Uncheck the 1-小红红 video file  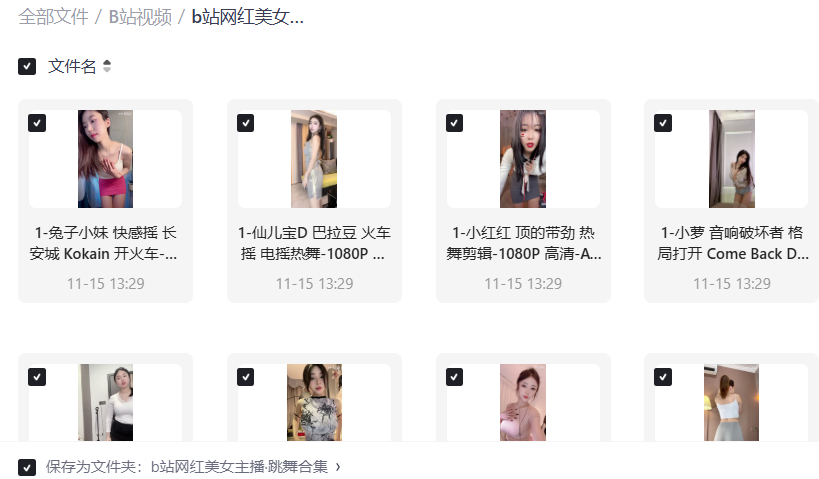455,123
